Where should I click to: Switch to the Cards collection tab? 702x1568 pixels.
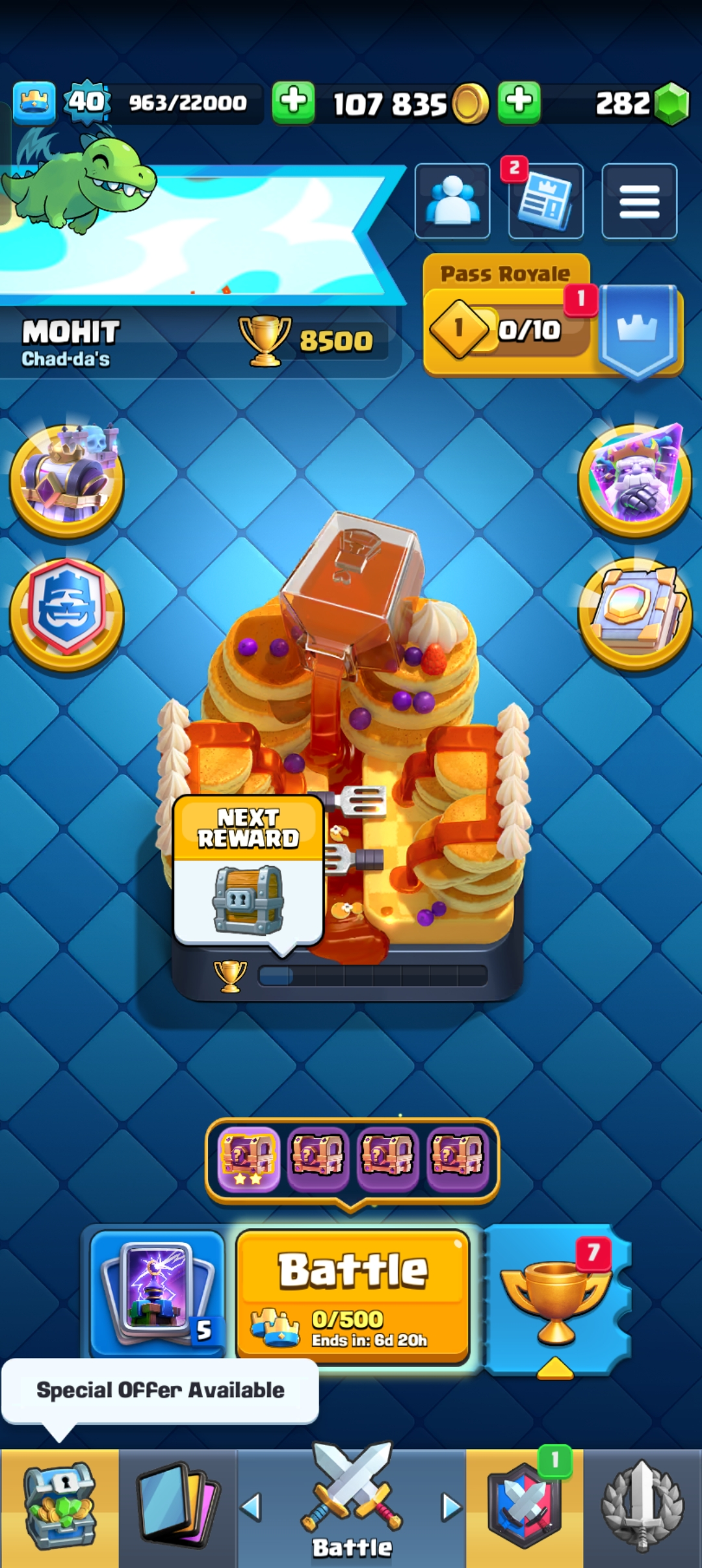pyautogui.click(x=177, y=1508)
